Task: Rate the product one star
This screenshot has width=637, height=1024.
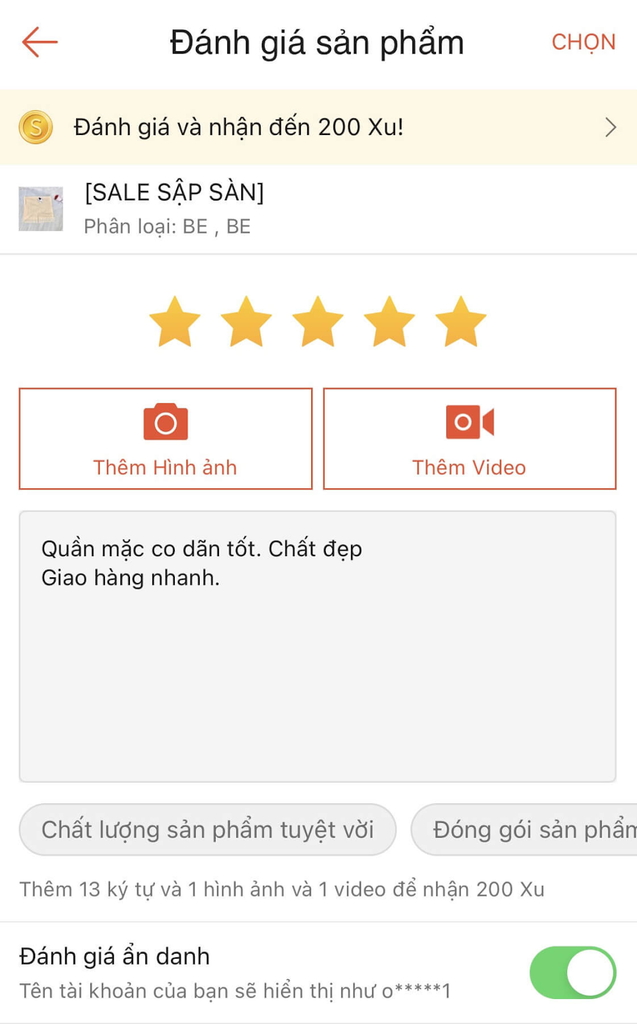Action: pos(174,322)
